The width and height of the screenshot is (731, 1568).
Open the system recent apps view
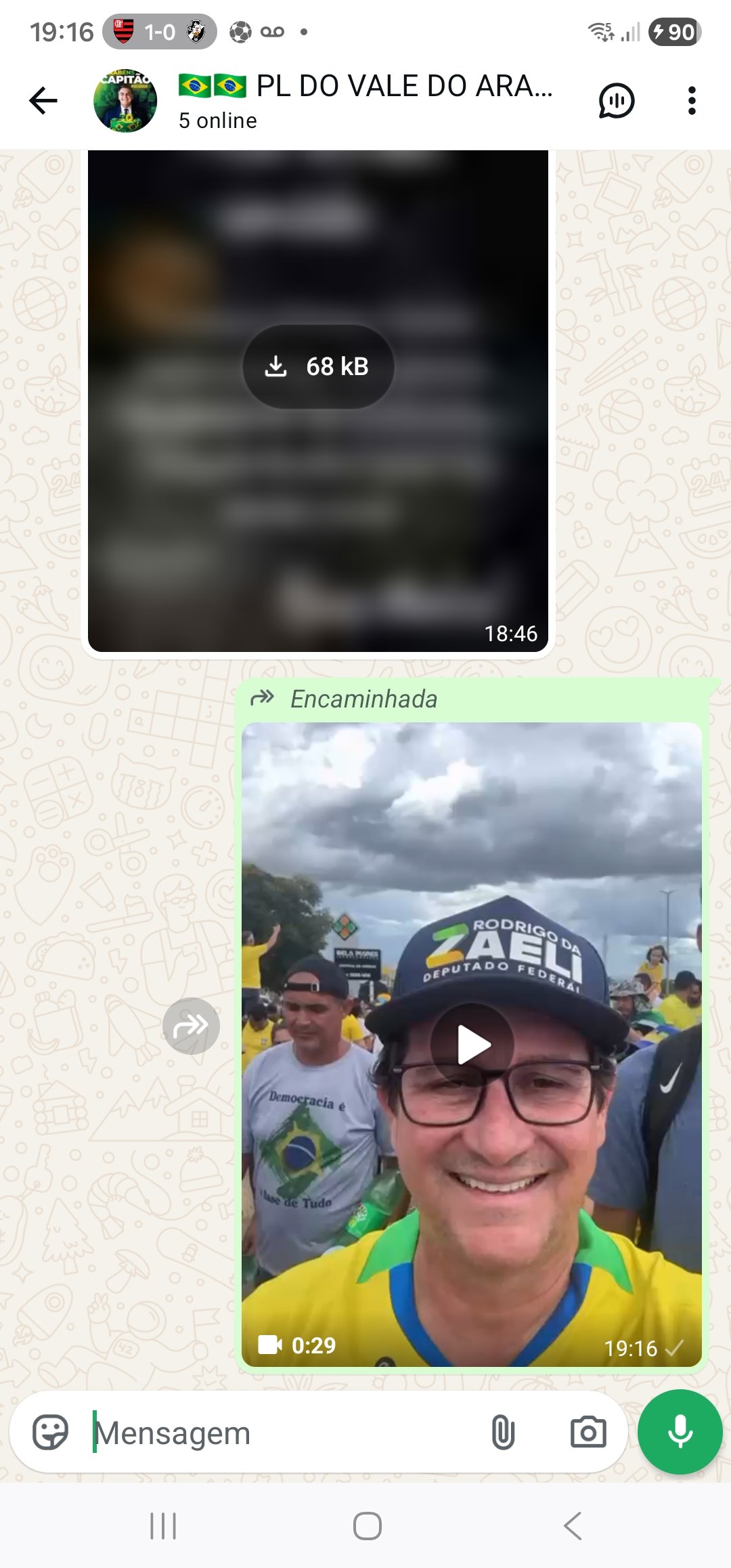[x=163, y=1526]
